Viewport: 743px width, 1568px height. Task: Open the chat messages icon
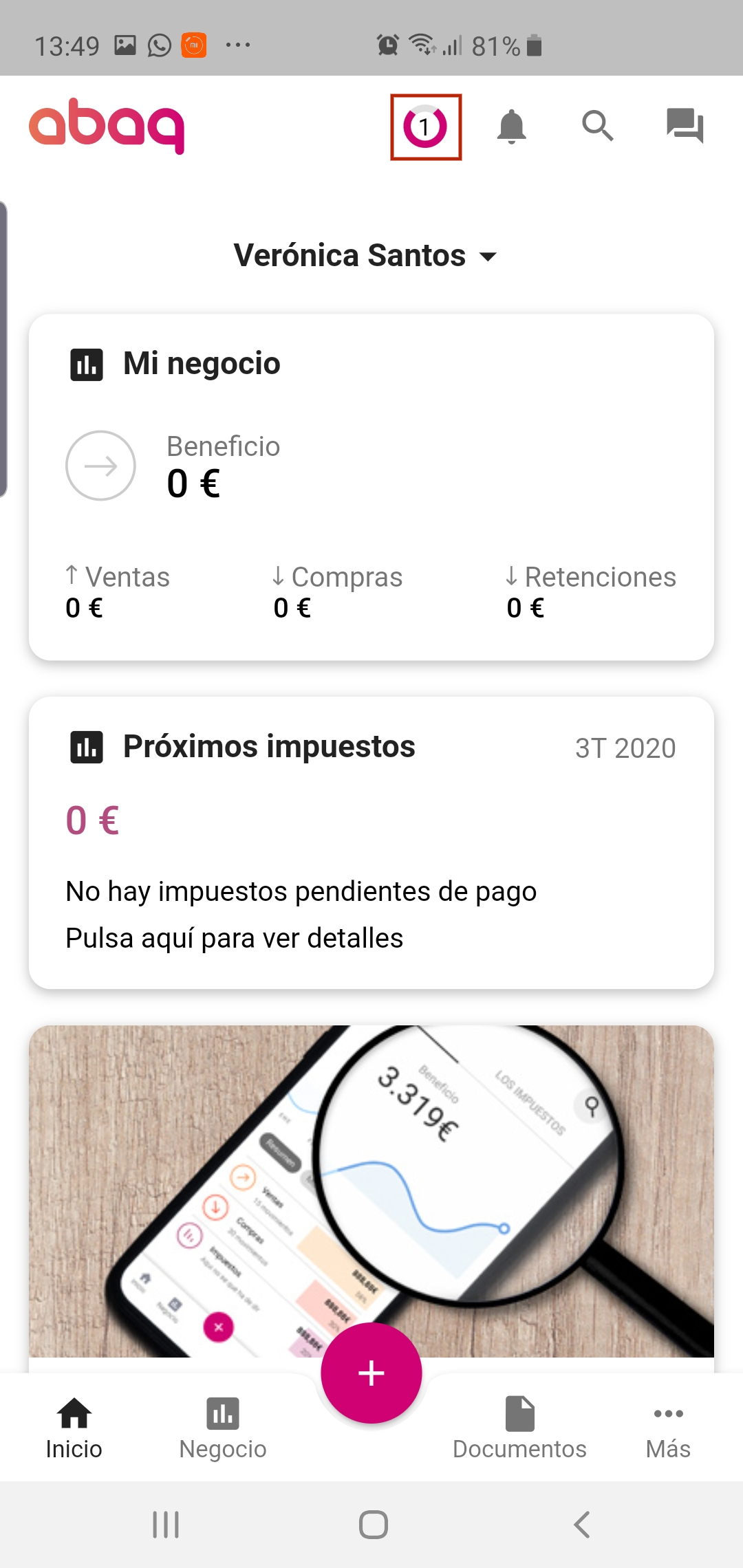click(683, 127)
